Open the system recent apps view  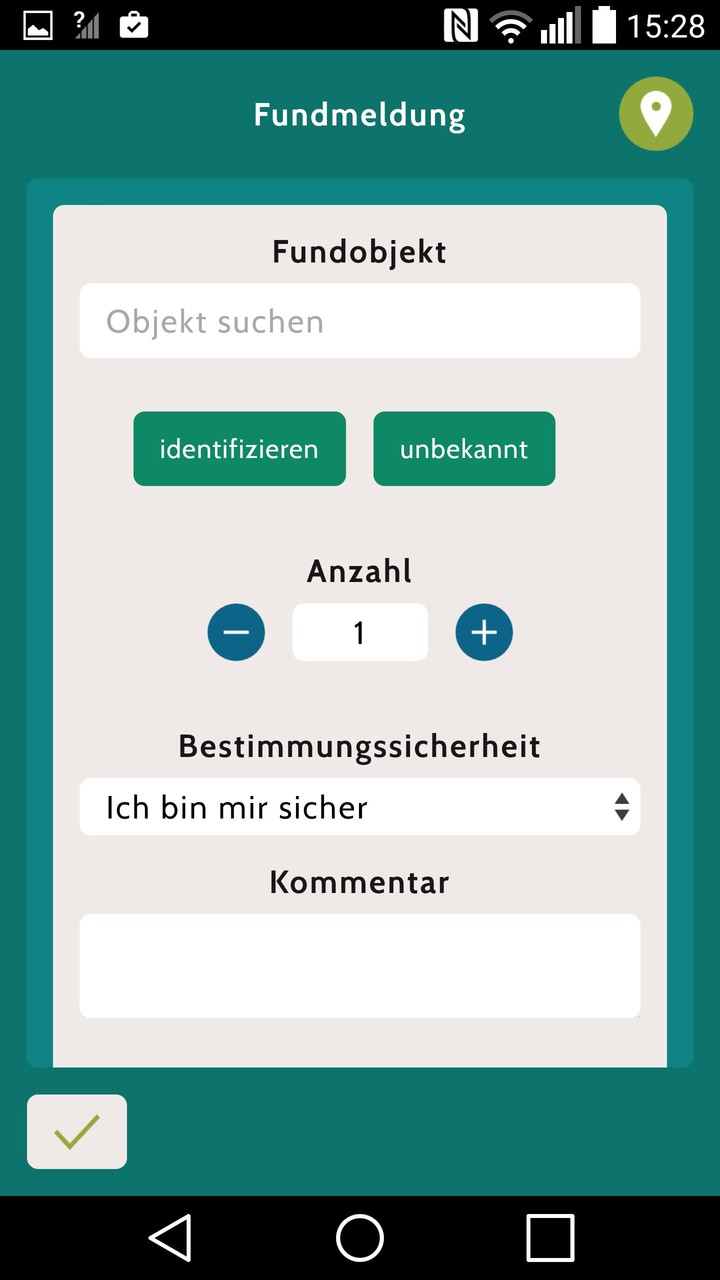click(x=550, y=1238)
